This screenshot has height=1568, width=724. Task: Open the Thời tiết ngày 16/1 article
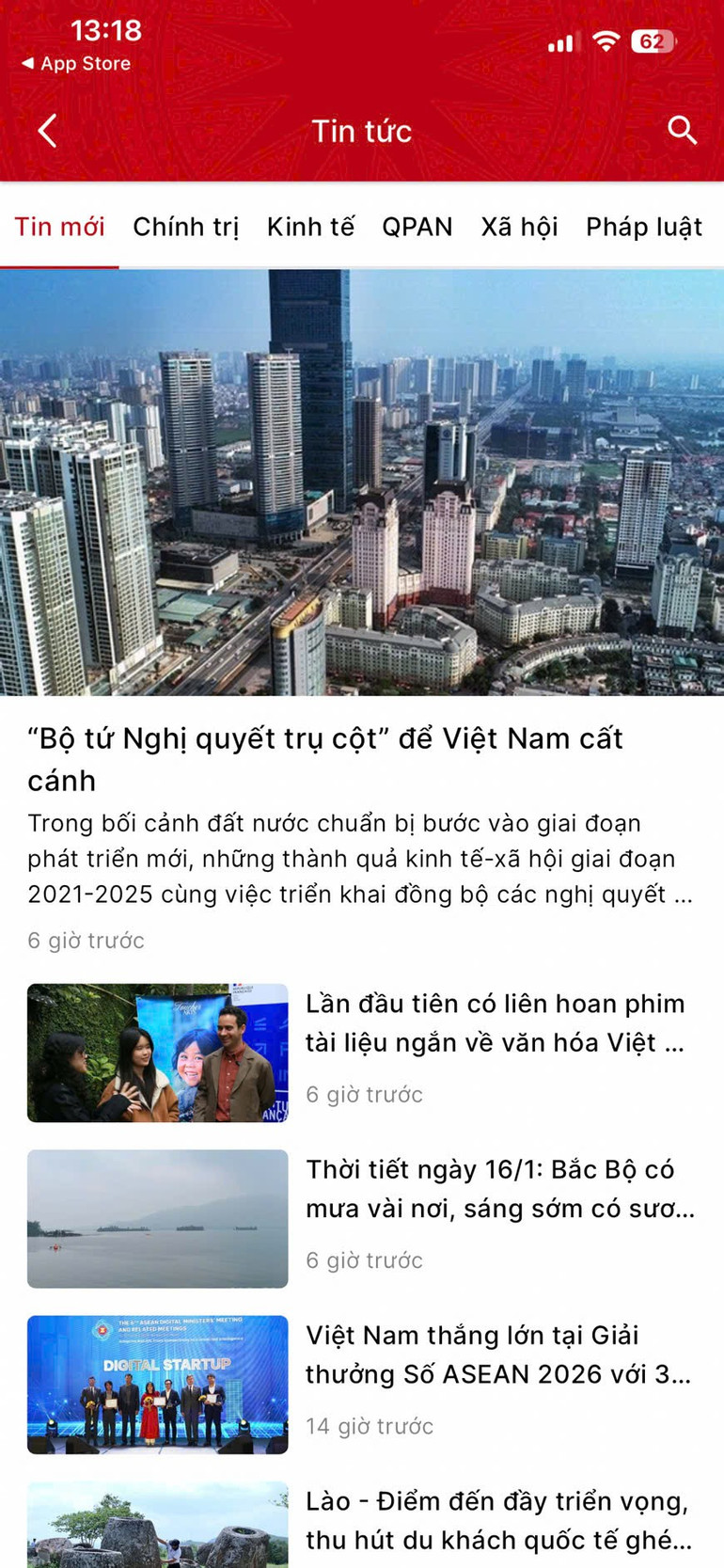click(498, 1189)
